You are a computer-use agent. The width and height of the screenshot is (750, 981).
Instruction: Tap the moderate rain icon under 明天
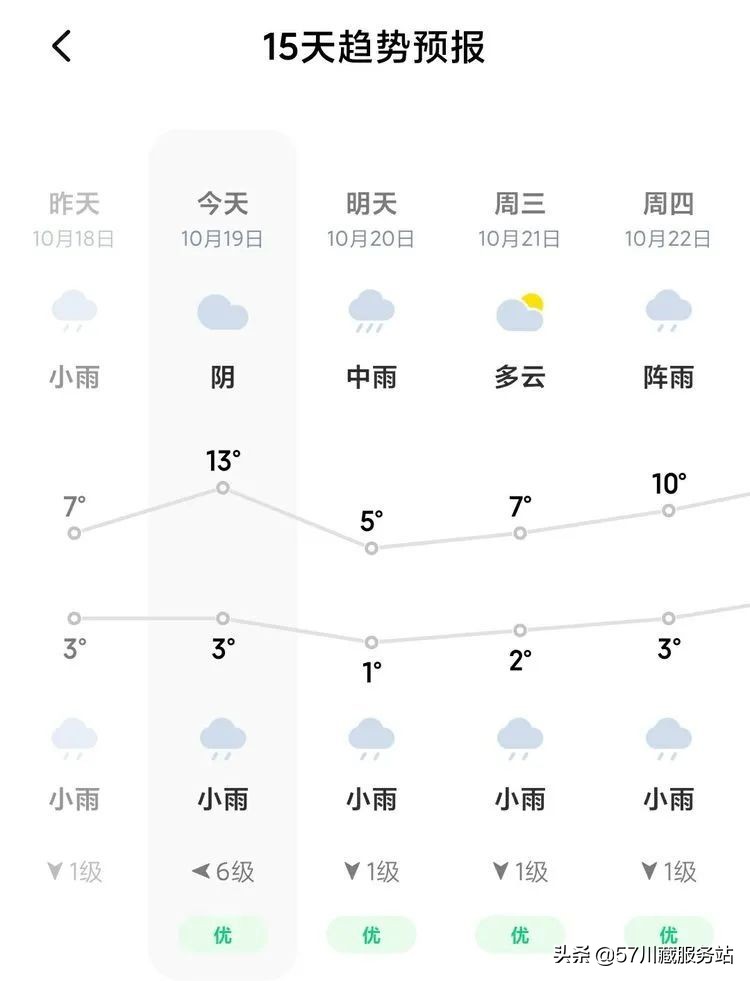371,311
